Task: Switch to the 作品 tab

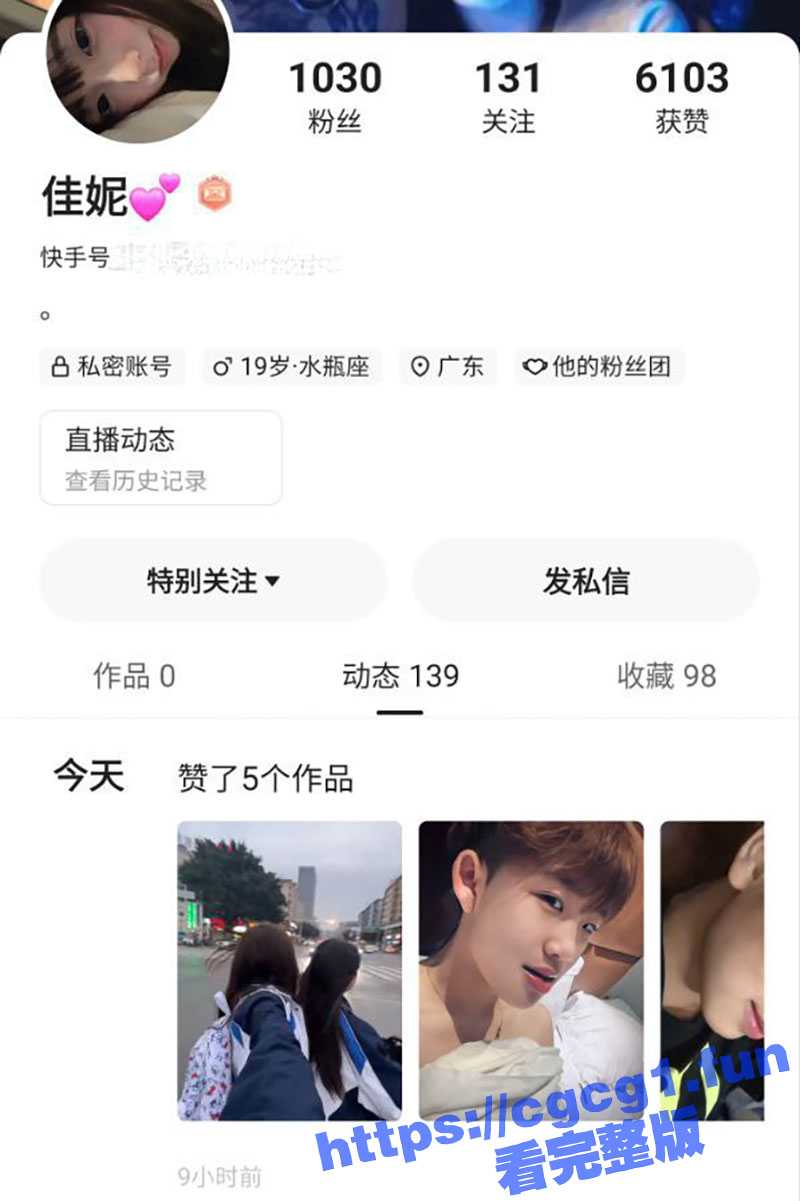Action: coord(134,676)
